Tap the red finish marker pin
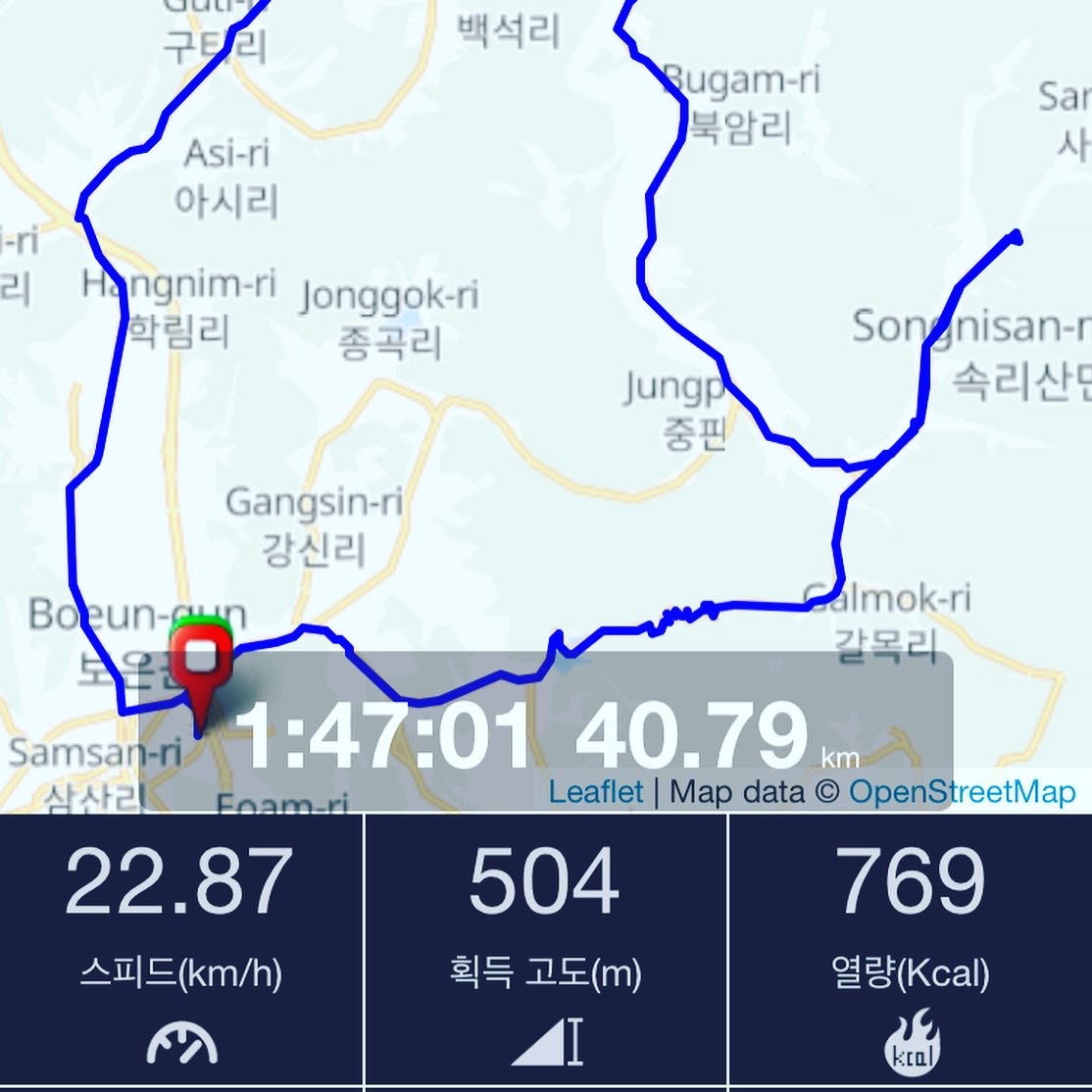Image resolution: width=1092 pixels, height=1092 pixels. [202, 666]
